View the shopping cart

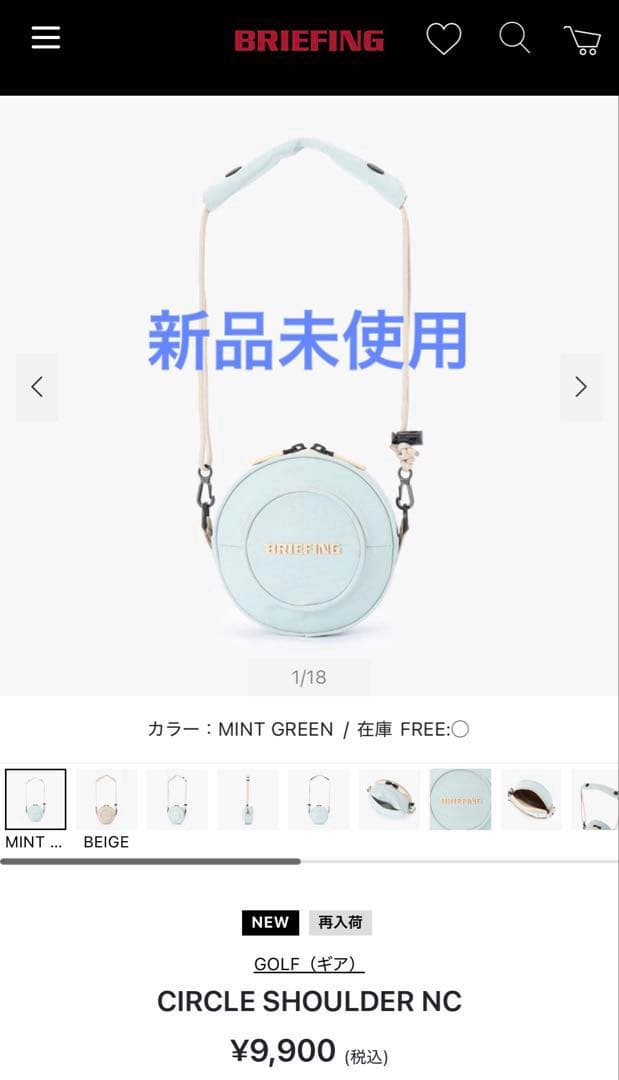(583, 40)
